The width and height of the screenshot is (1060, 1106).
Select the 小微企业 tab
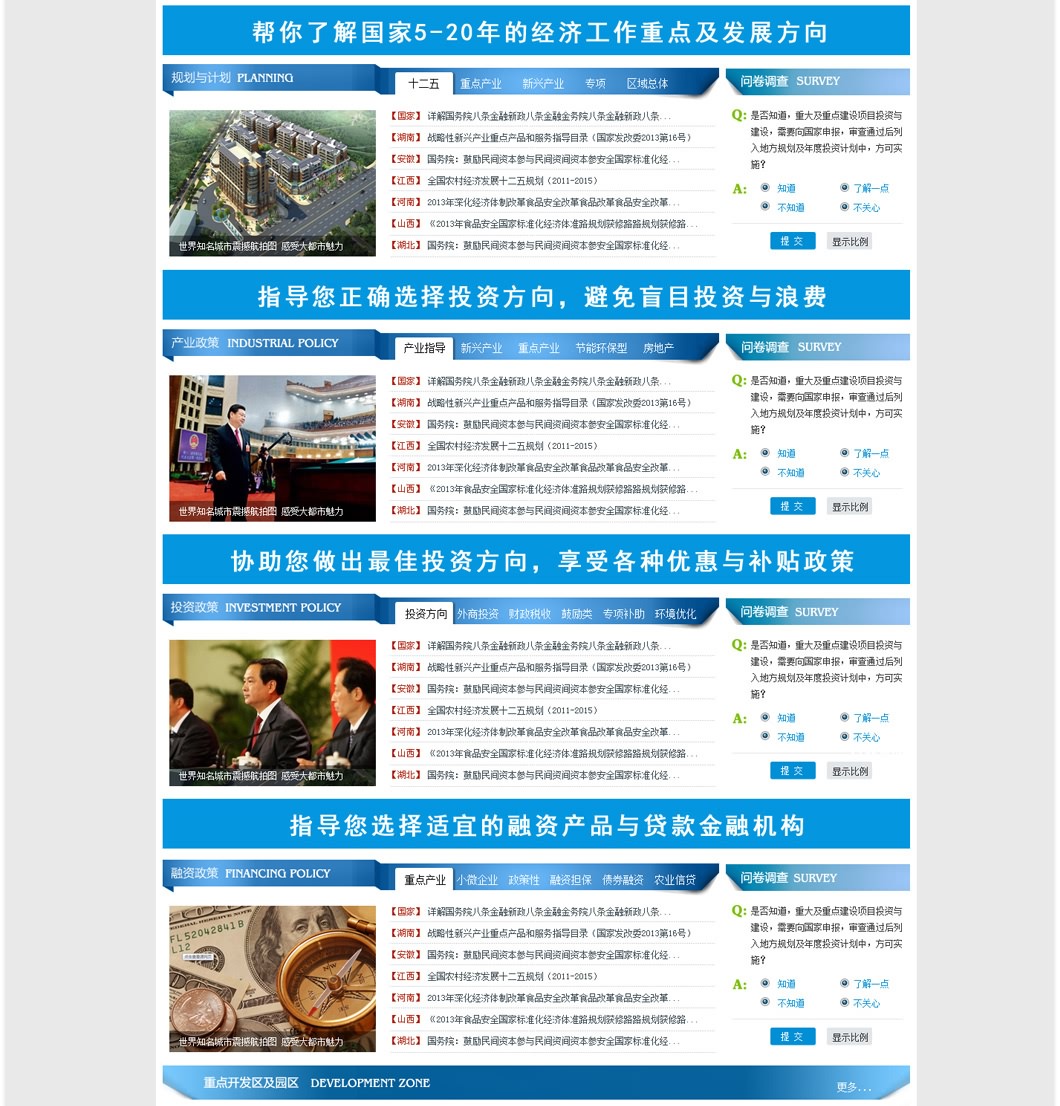coord(477,880)
